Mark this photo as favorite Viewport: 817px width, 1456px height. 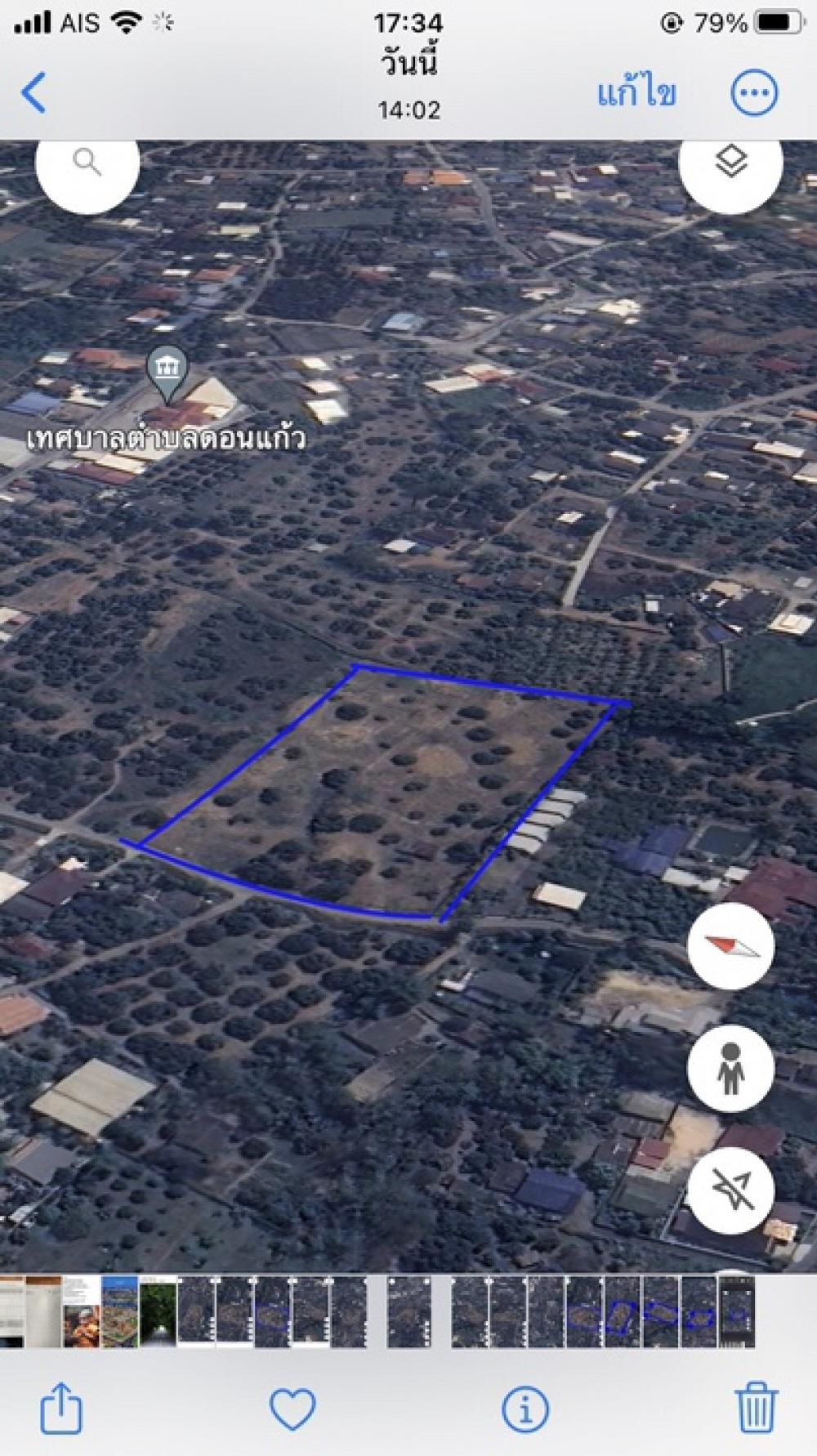click(x=292, y=1409)
